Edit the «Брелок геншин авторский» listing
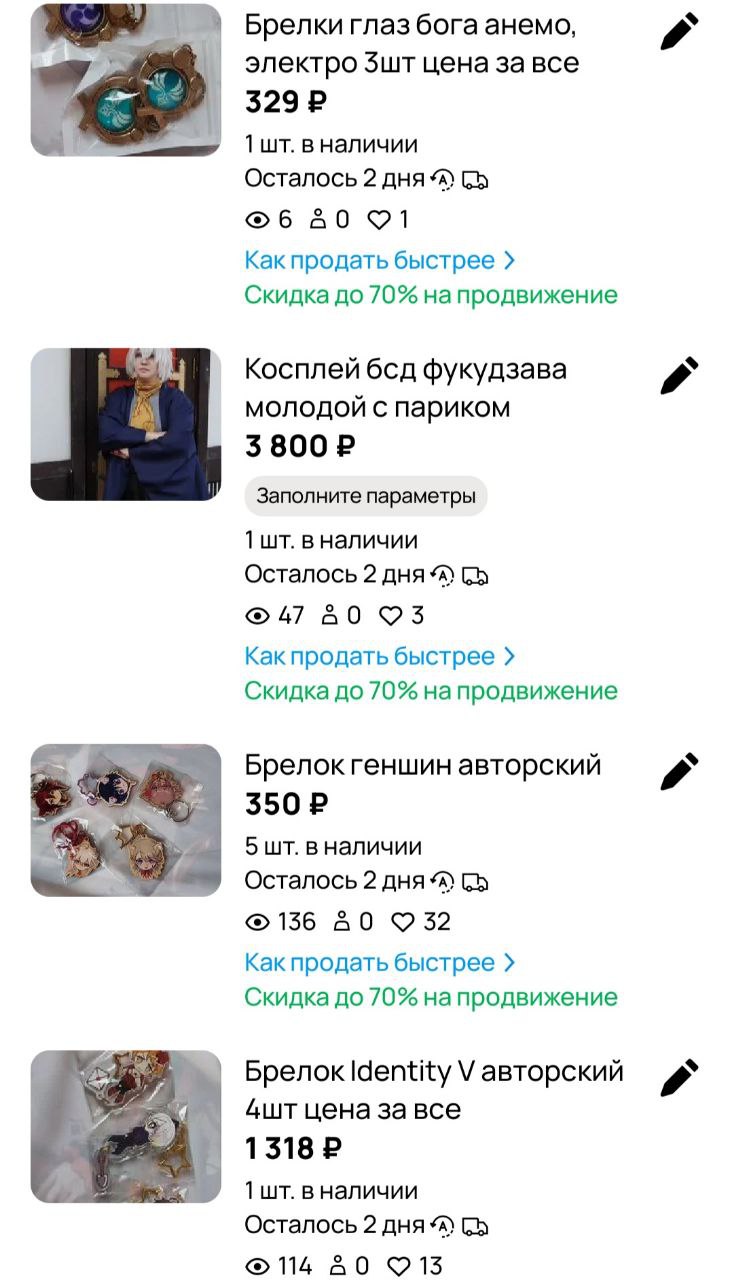 tap(680, 771)
